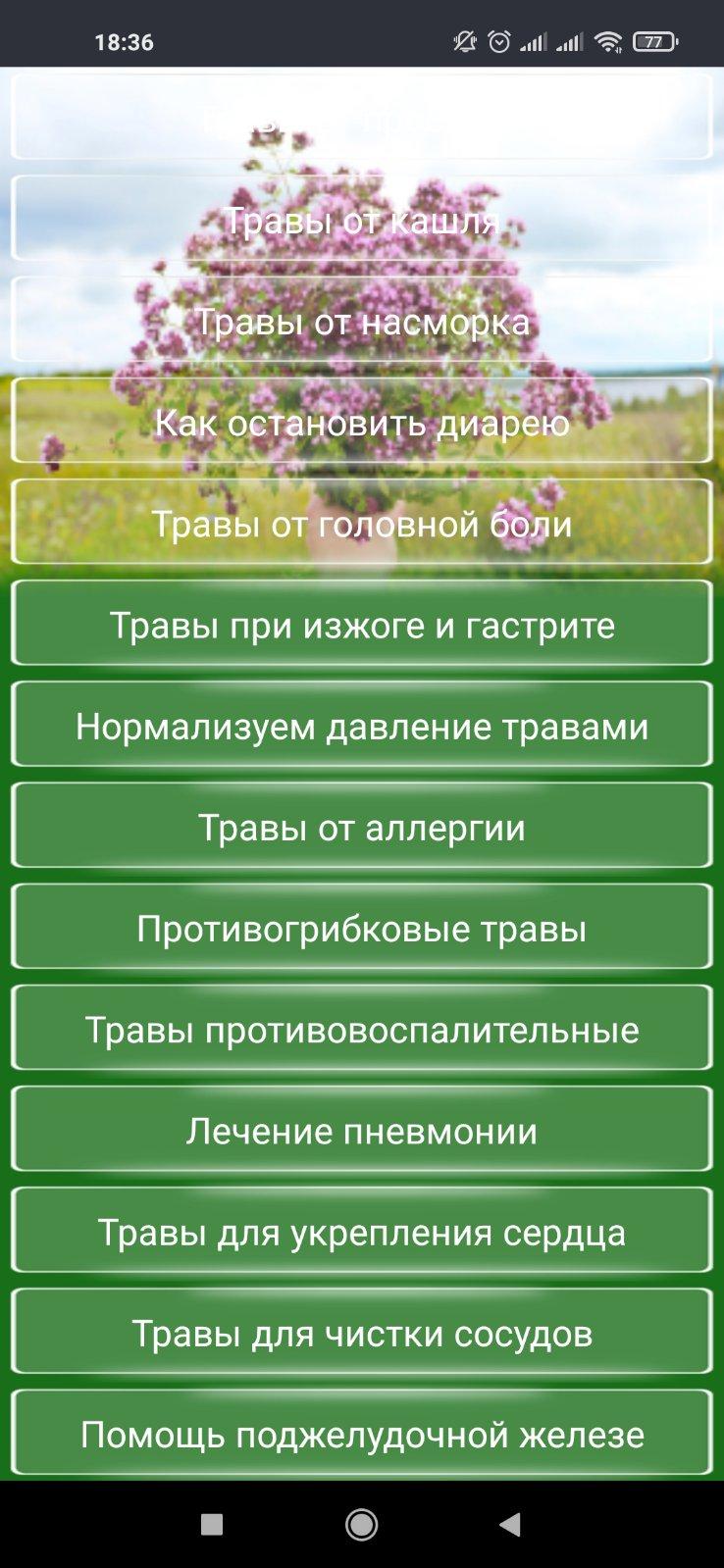Tap the Android Home button
724x1568 pixels.
coord(361,1524)
